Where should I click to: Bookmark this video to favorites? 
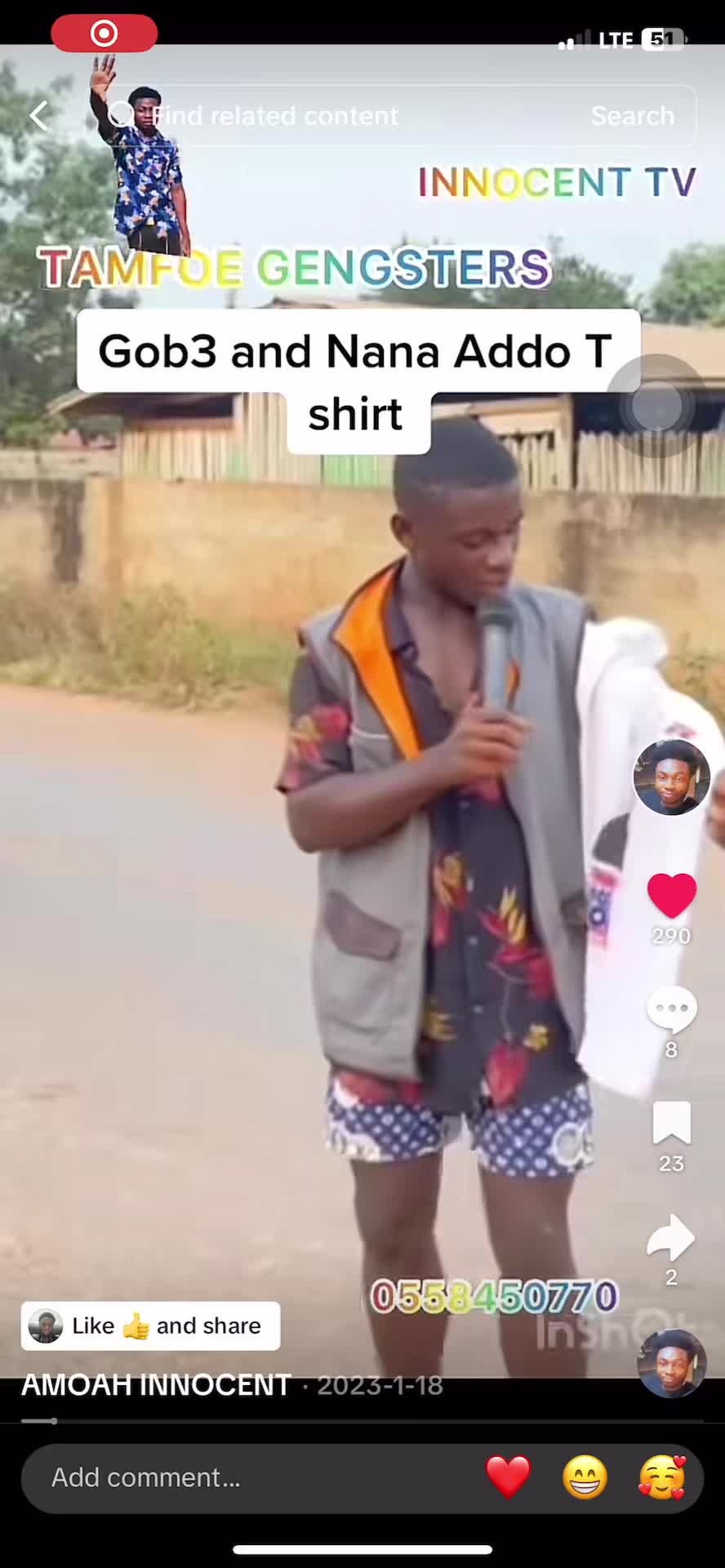click(671, 1123)
